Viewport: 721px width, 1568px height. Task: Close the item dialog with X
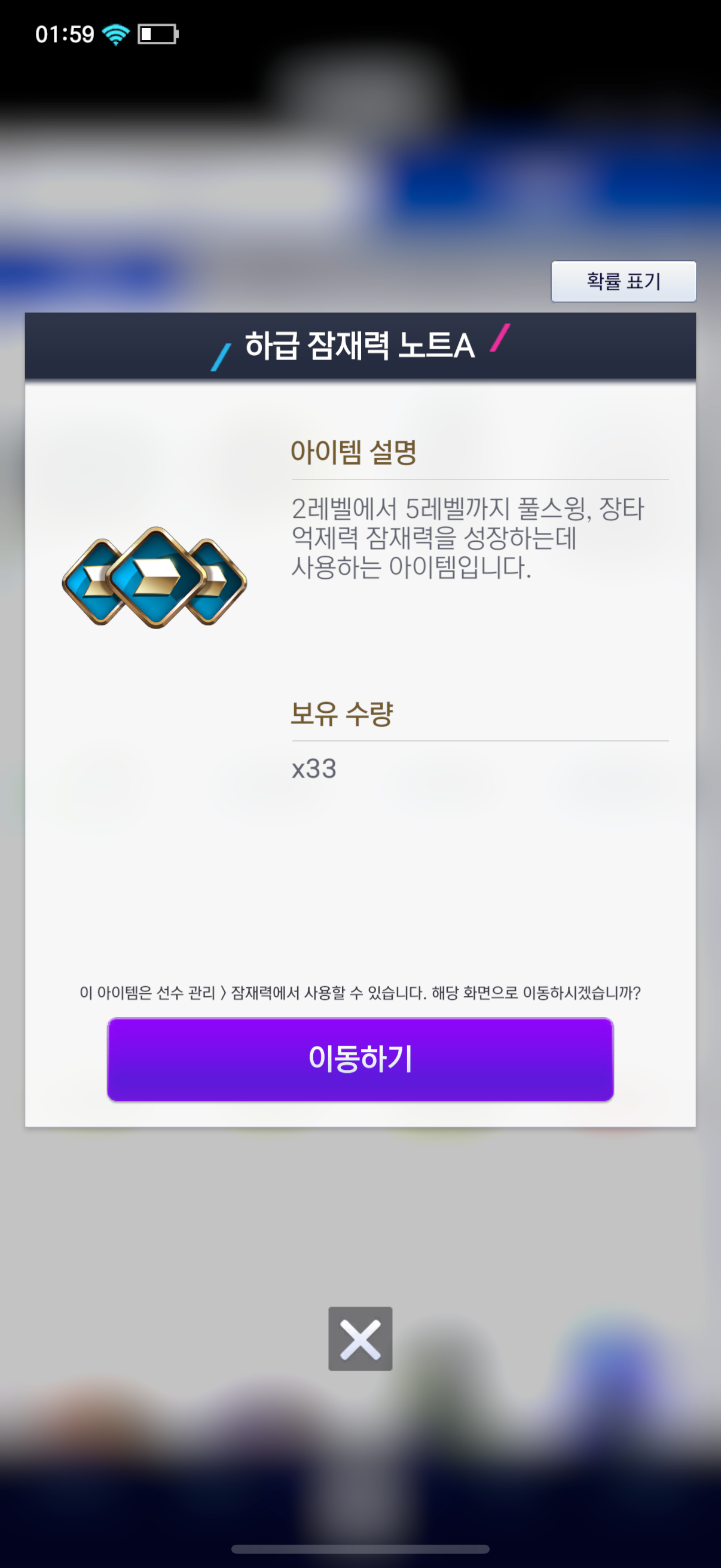coord(360,1338)
